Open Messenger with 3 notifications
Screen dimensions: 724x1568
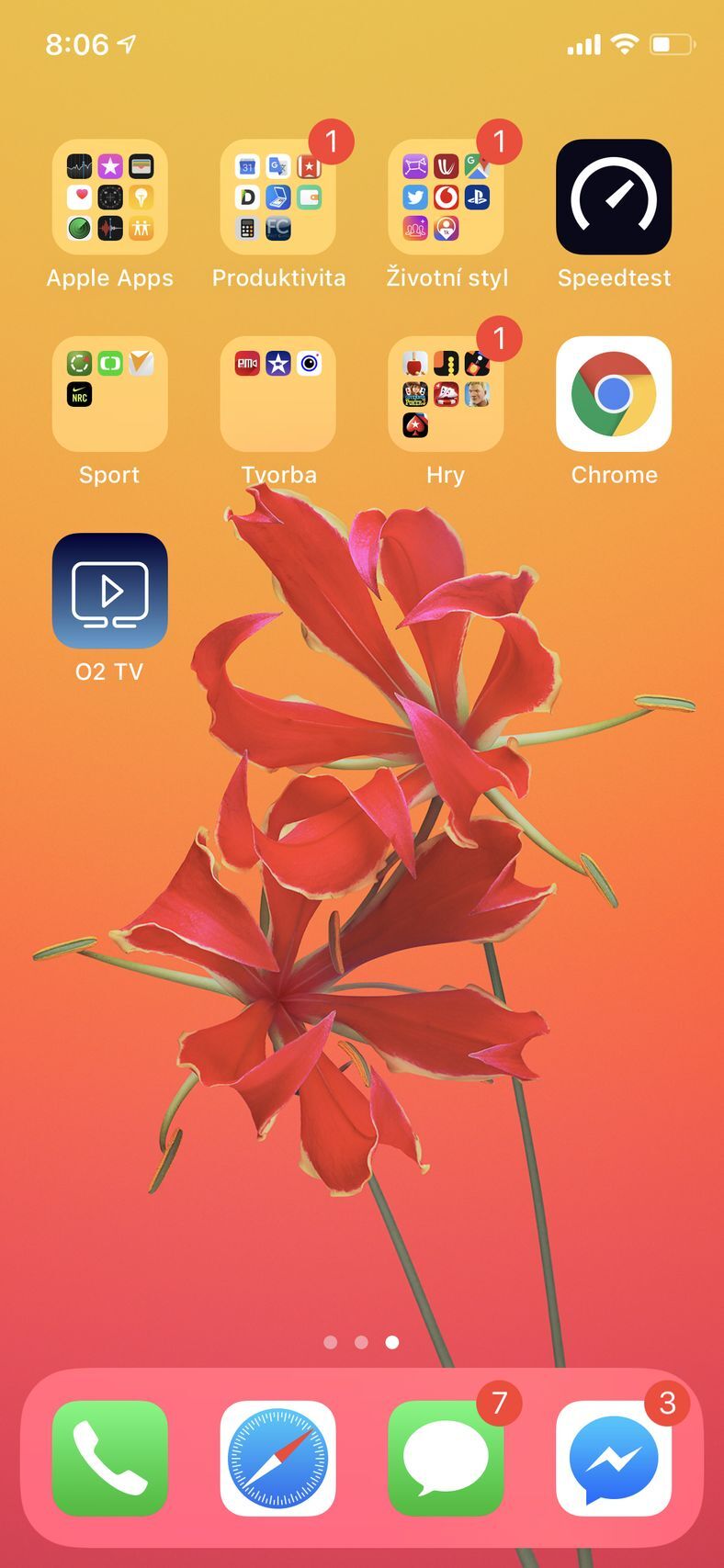point(614,1458)
